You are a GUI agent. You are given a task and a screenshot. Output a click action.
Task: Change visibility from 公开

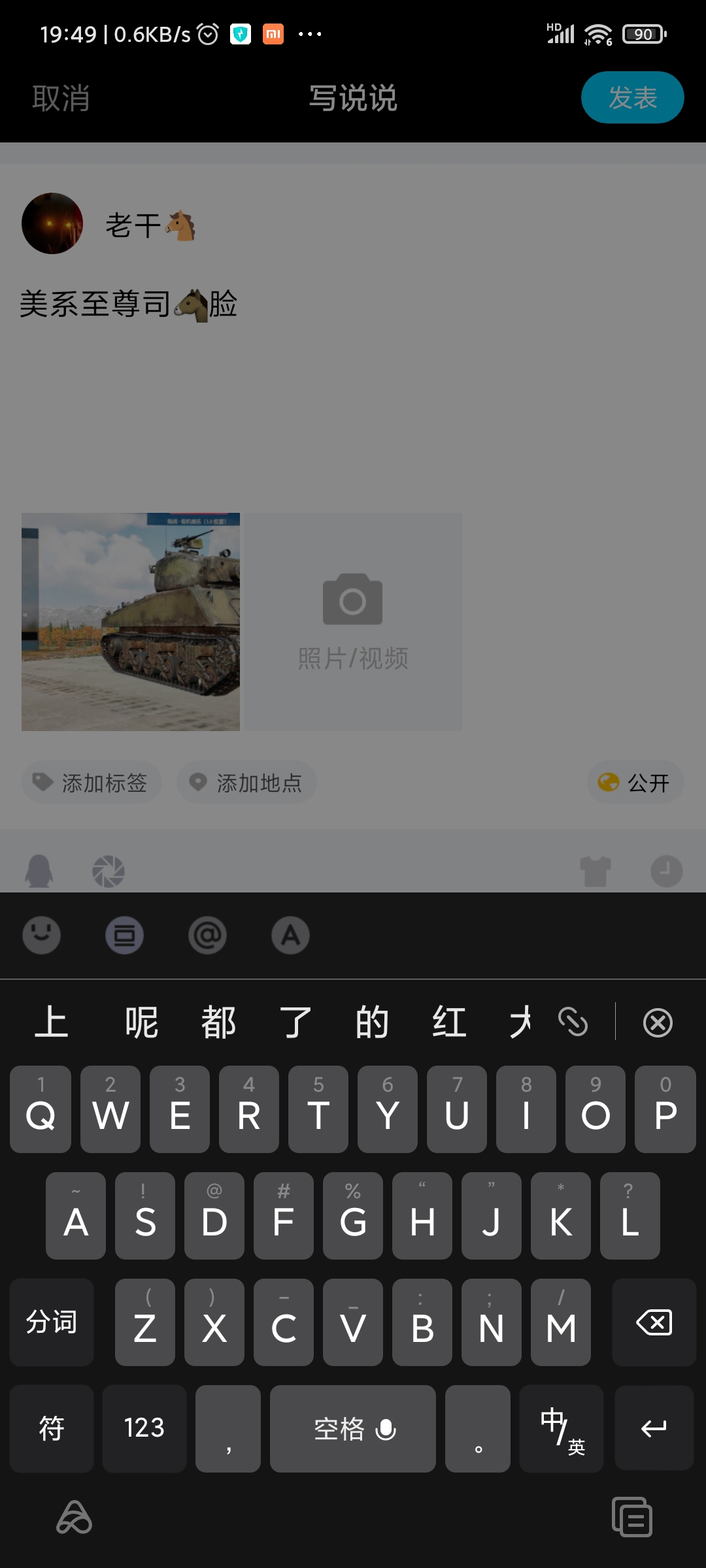(635, 783)
